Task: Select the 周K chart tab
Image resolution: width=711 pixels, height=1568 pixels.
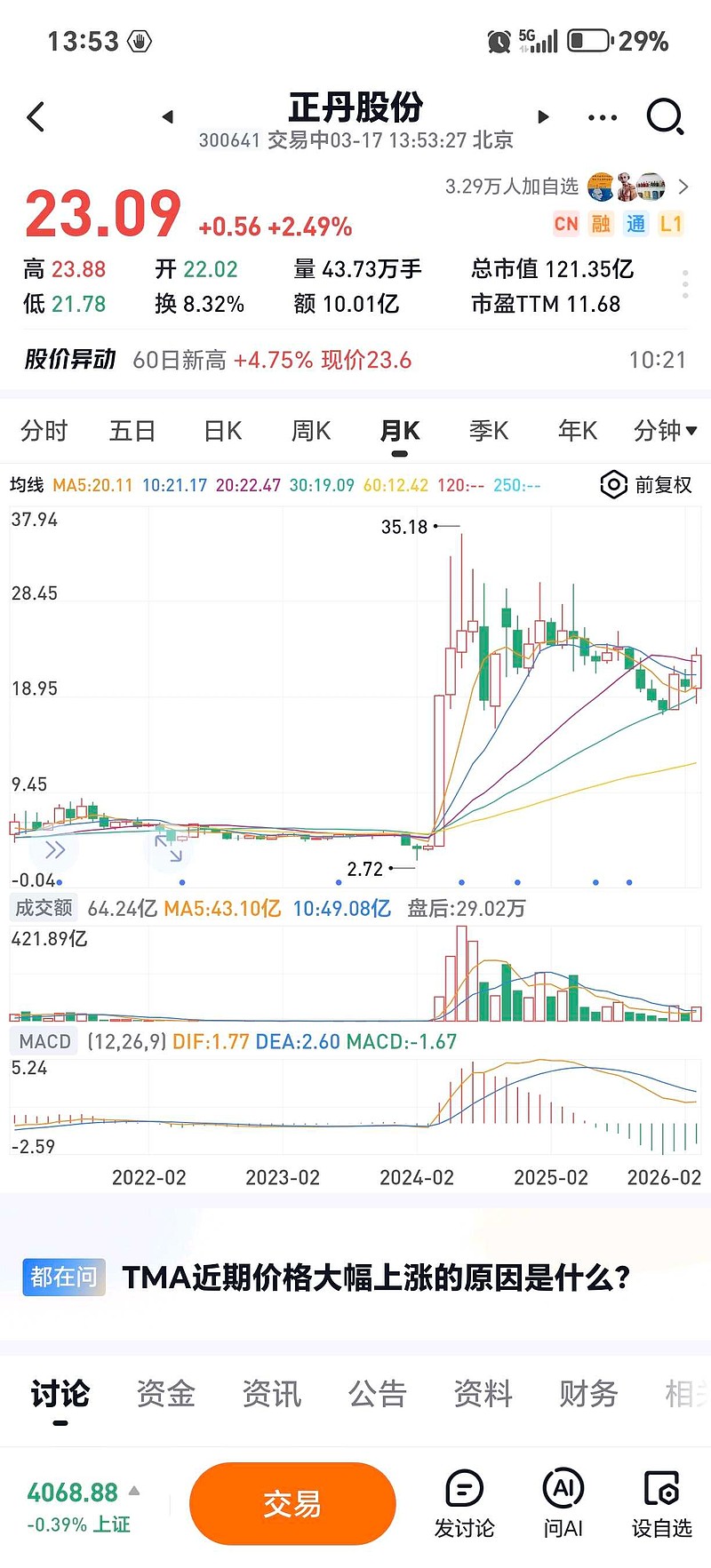Action: click(311, 431)
